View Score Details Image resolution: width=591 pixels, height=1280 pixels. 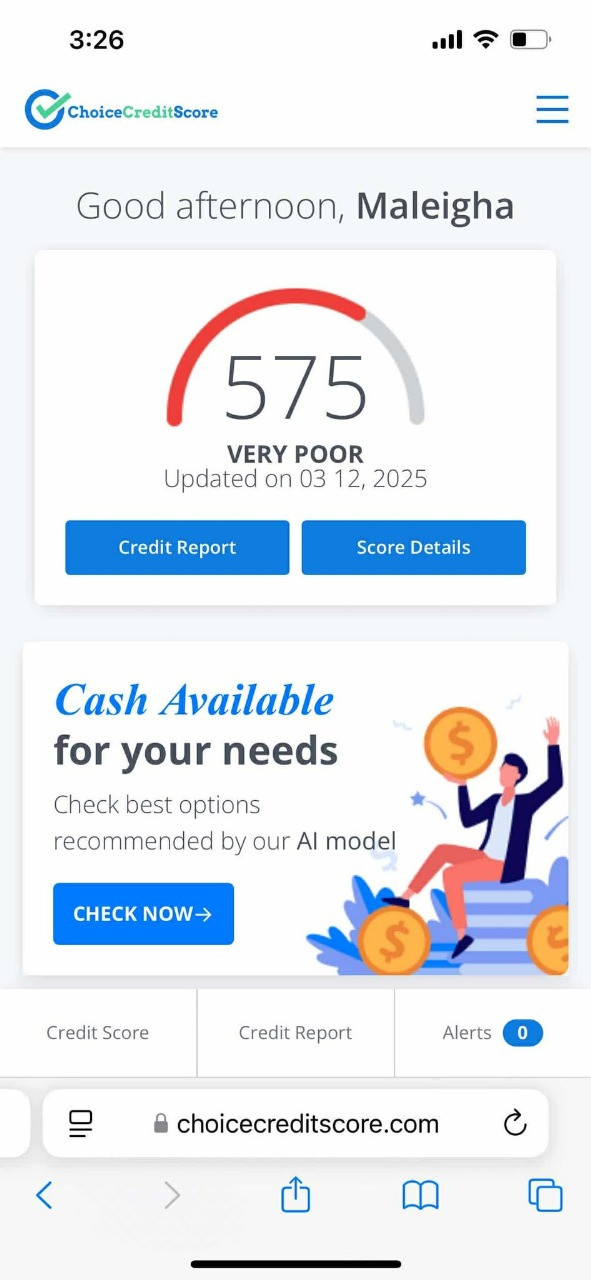click(x=413, y=547)
